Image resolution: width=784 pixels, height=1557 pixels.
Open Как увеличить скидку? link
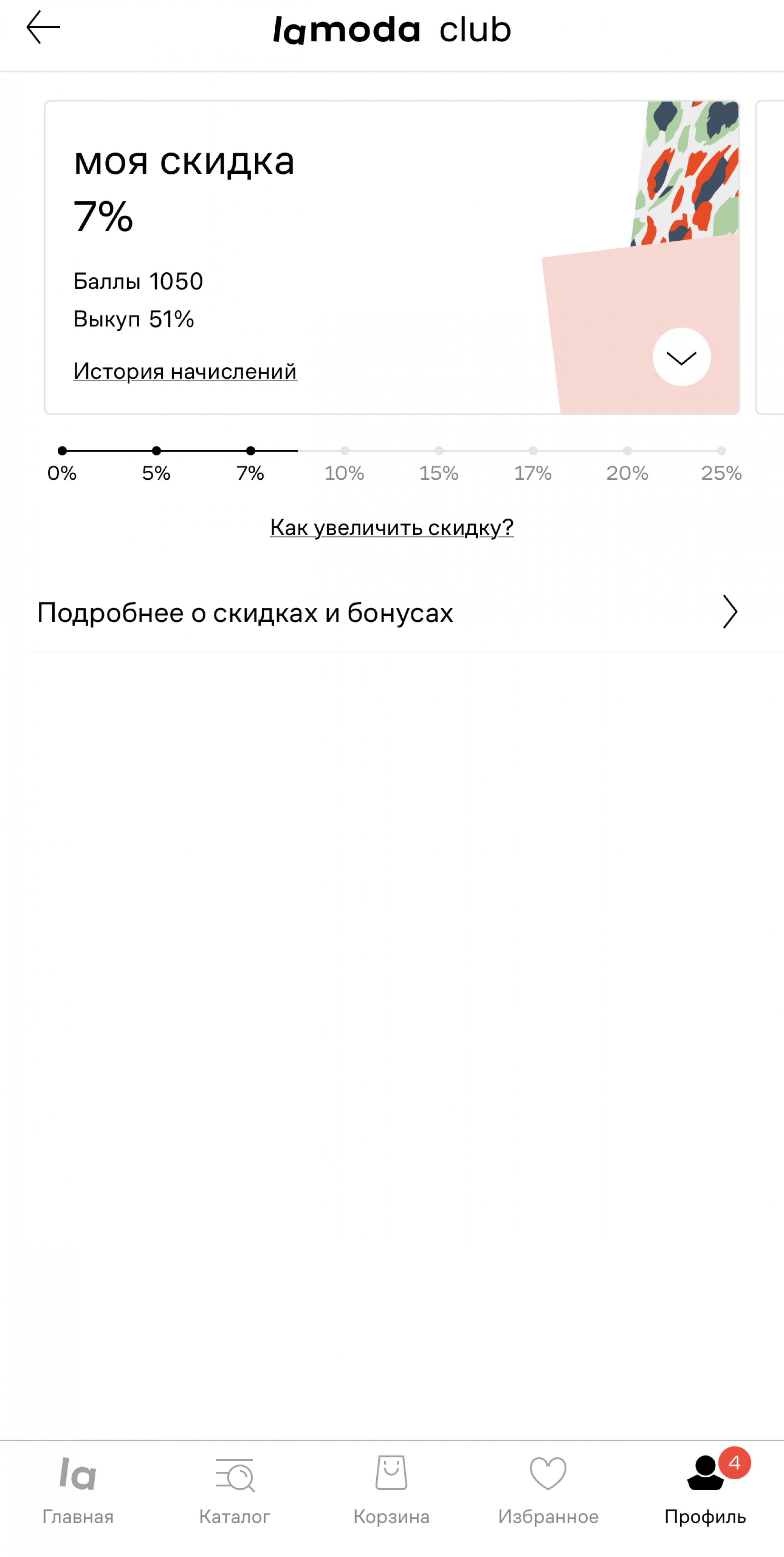(391, 528)
